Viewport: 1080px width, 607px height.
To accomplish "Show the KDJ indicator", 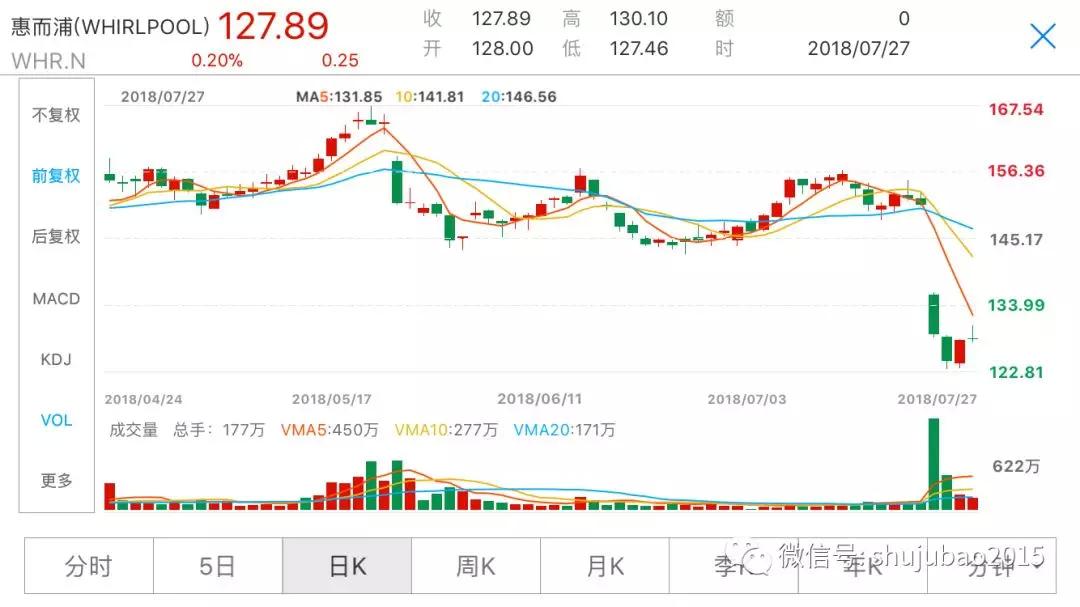I will tap(56, 359).
